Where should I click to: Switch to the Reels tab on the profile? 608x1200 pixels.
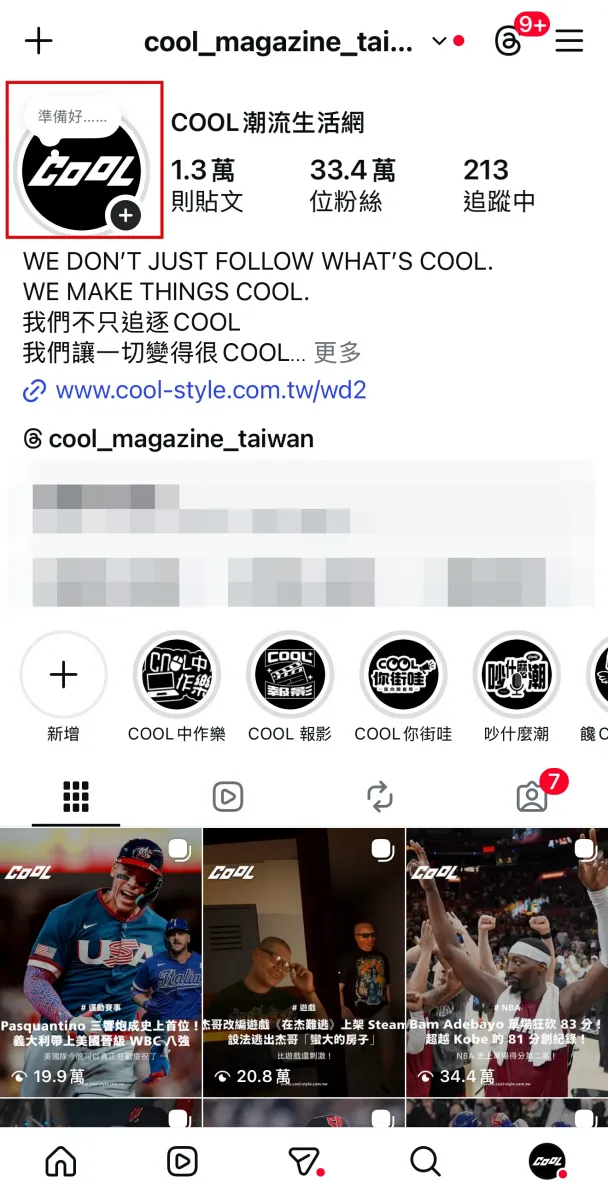[x=228, y=796]
